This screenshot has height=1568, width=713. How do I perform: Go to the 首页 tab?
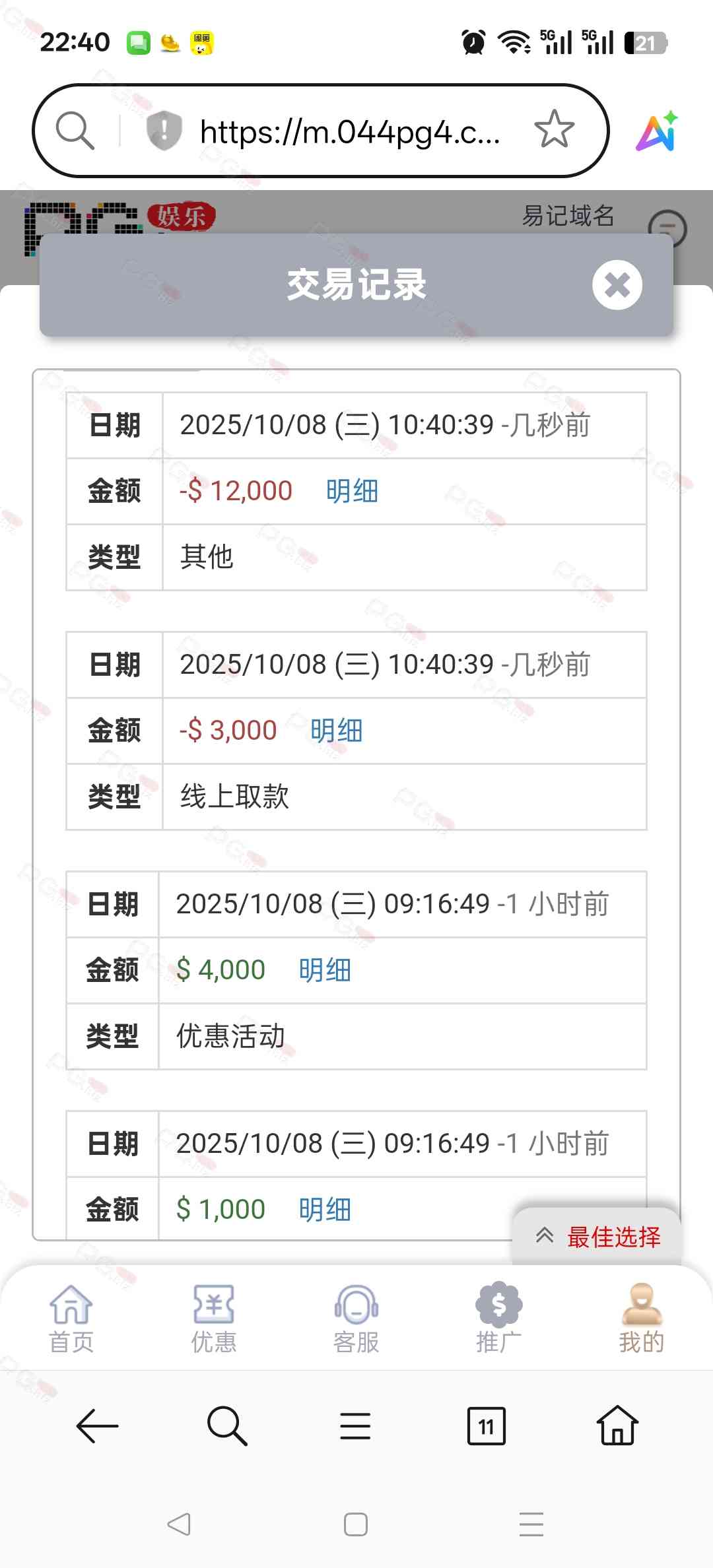tap(71, 1318)
